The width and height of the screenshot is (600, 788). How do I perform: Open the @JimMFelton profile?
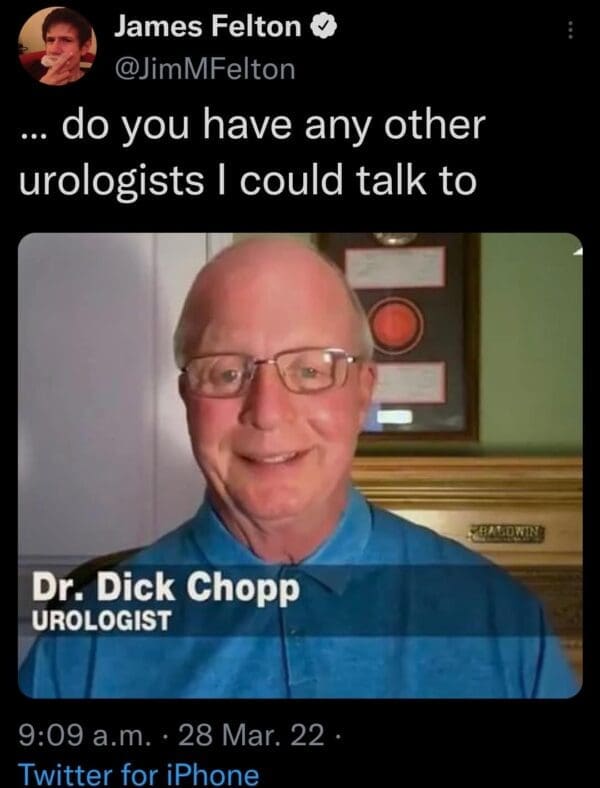point(204,67)
